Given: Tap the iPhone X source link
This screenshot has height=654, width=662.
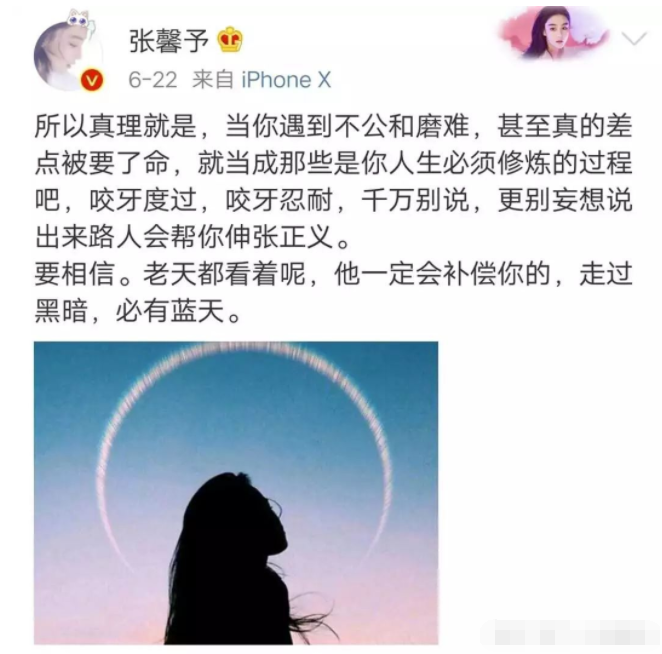Looking at the screenshot, I should [284, 79].
